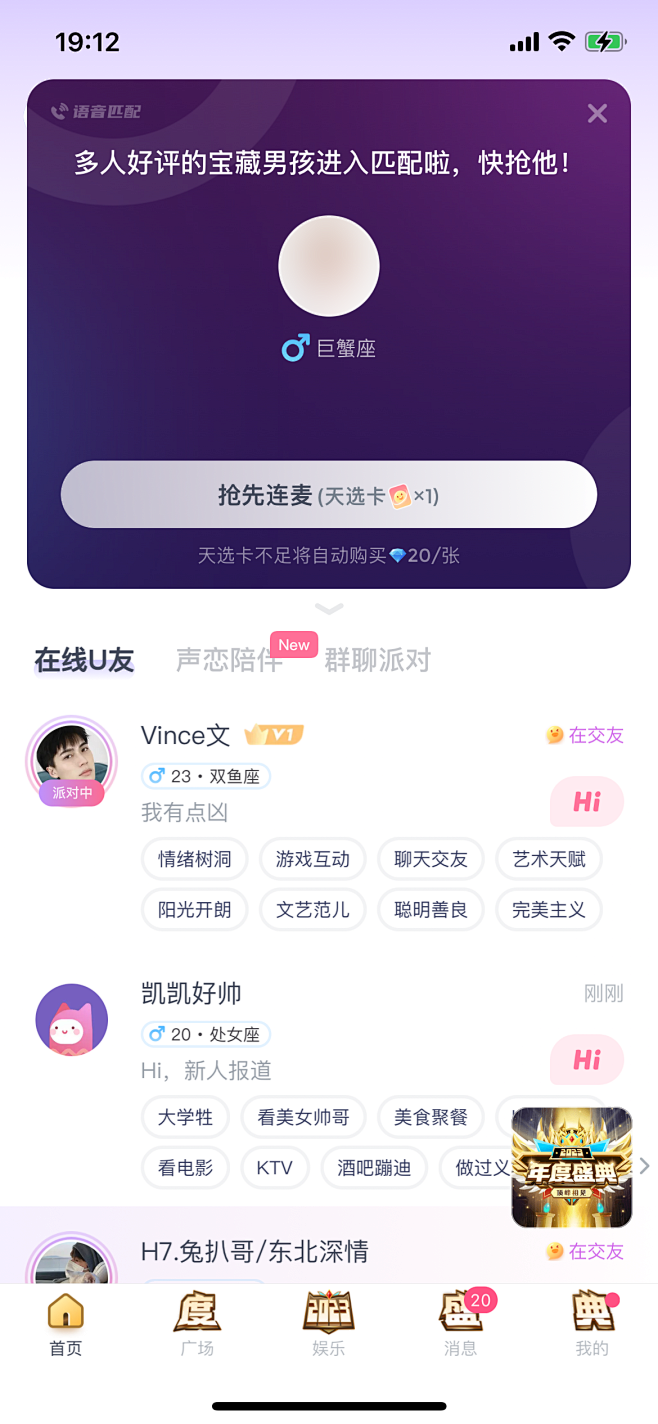Go to the 首页 home tab
Image resolution: width=658 pixels, height=1424 pixels.
pyautogui.click(x=66, y=1323)
